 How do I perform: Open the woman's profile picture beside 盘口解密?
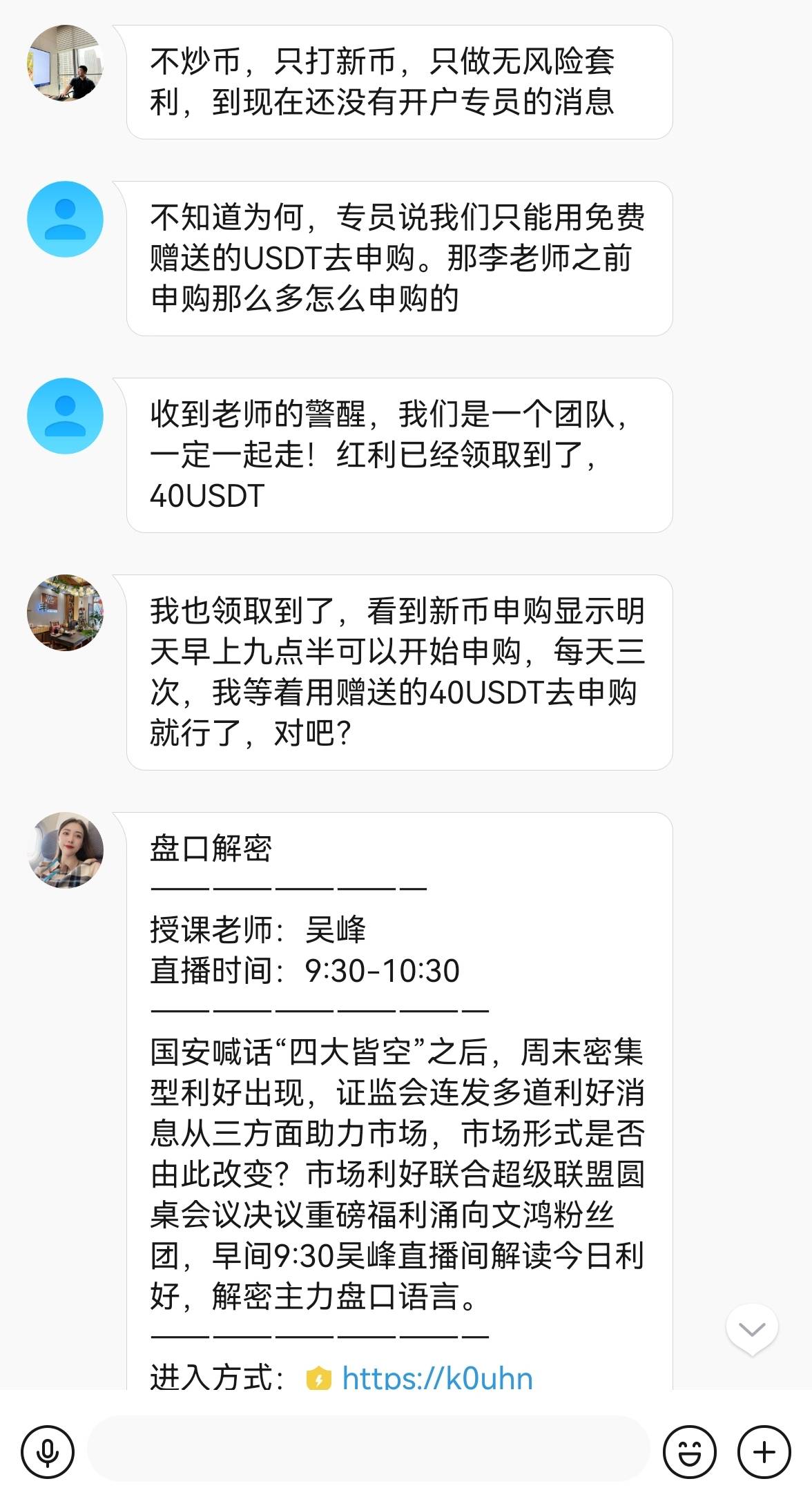tap(65, 851)
